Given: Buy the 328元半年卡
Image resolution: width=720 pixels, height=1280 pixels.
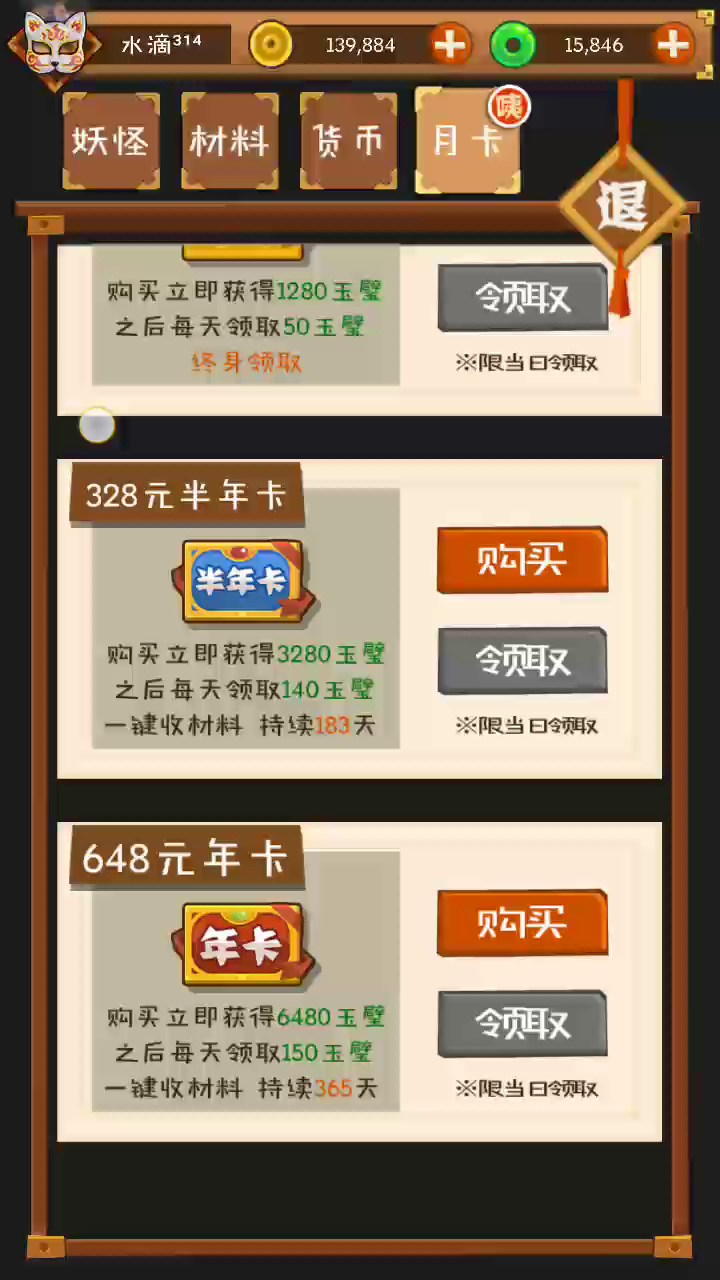Looking at the screenshot, I should [522, 560].
